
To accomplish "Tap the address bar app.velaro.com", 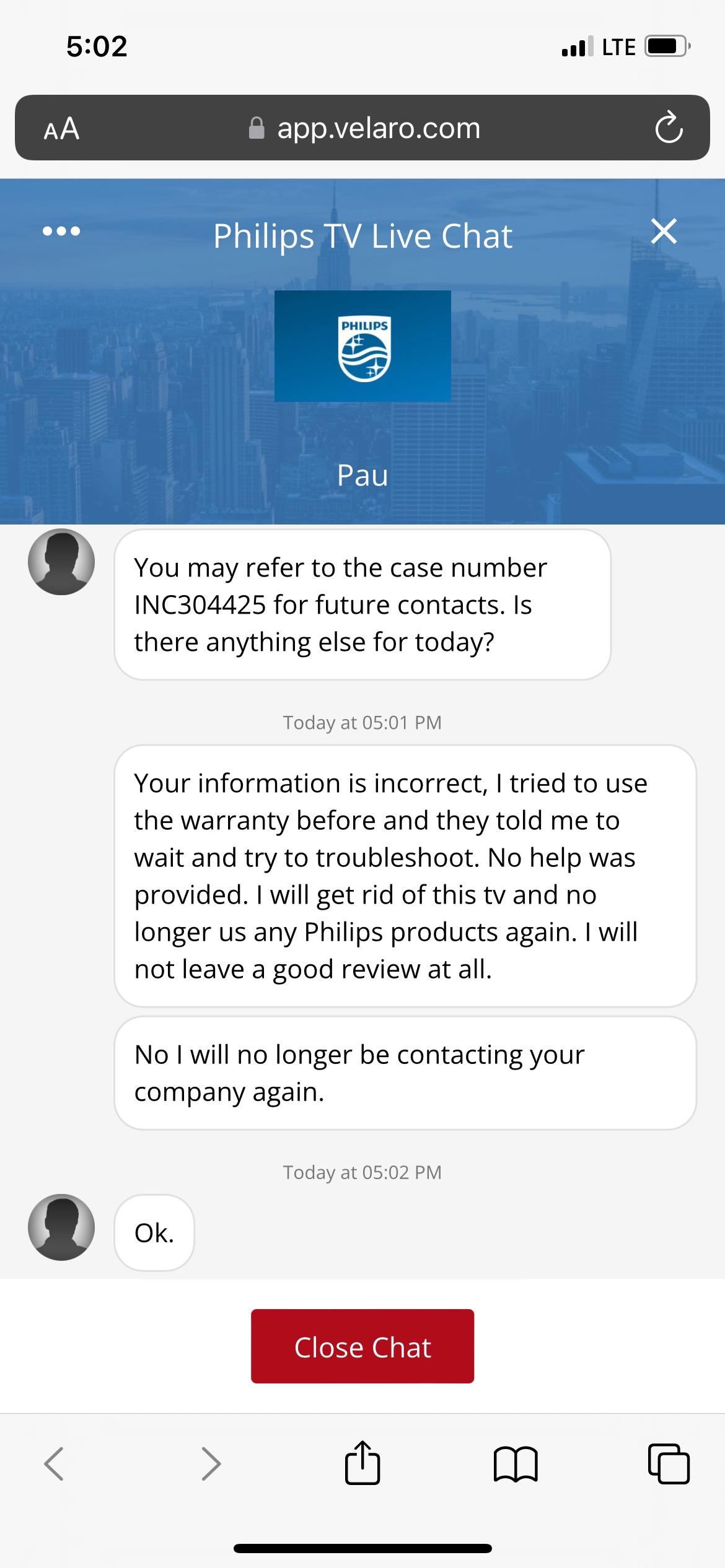I will pyautogui.click(x=378, y=128).
